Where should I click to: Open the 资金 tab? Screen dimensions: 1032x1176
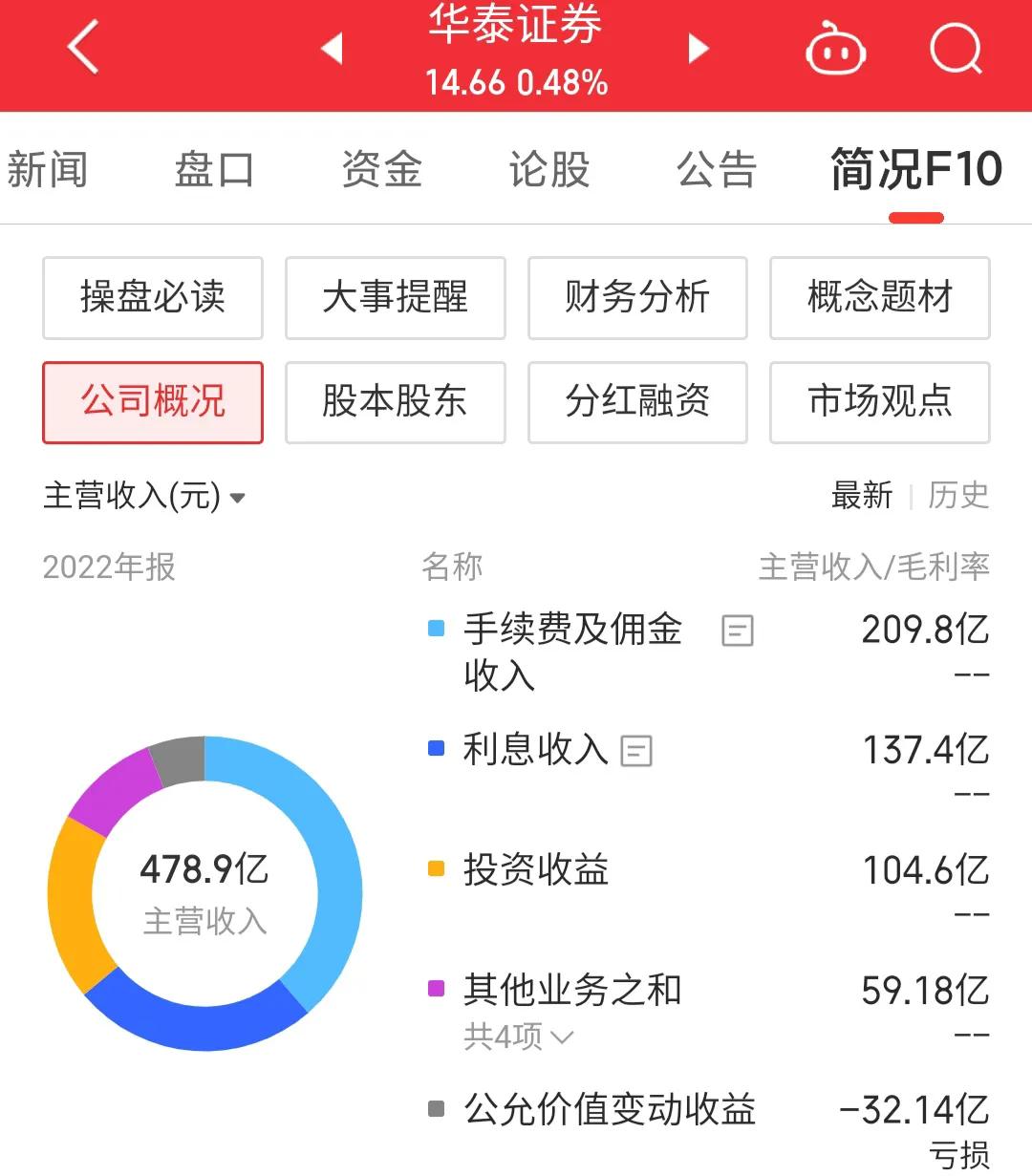[381, 169]
